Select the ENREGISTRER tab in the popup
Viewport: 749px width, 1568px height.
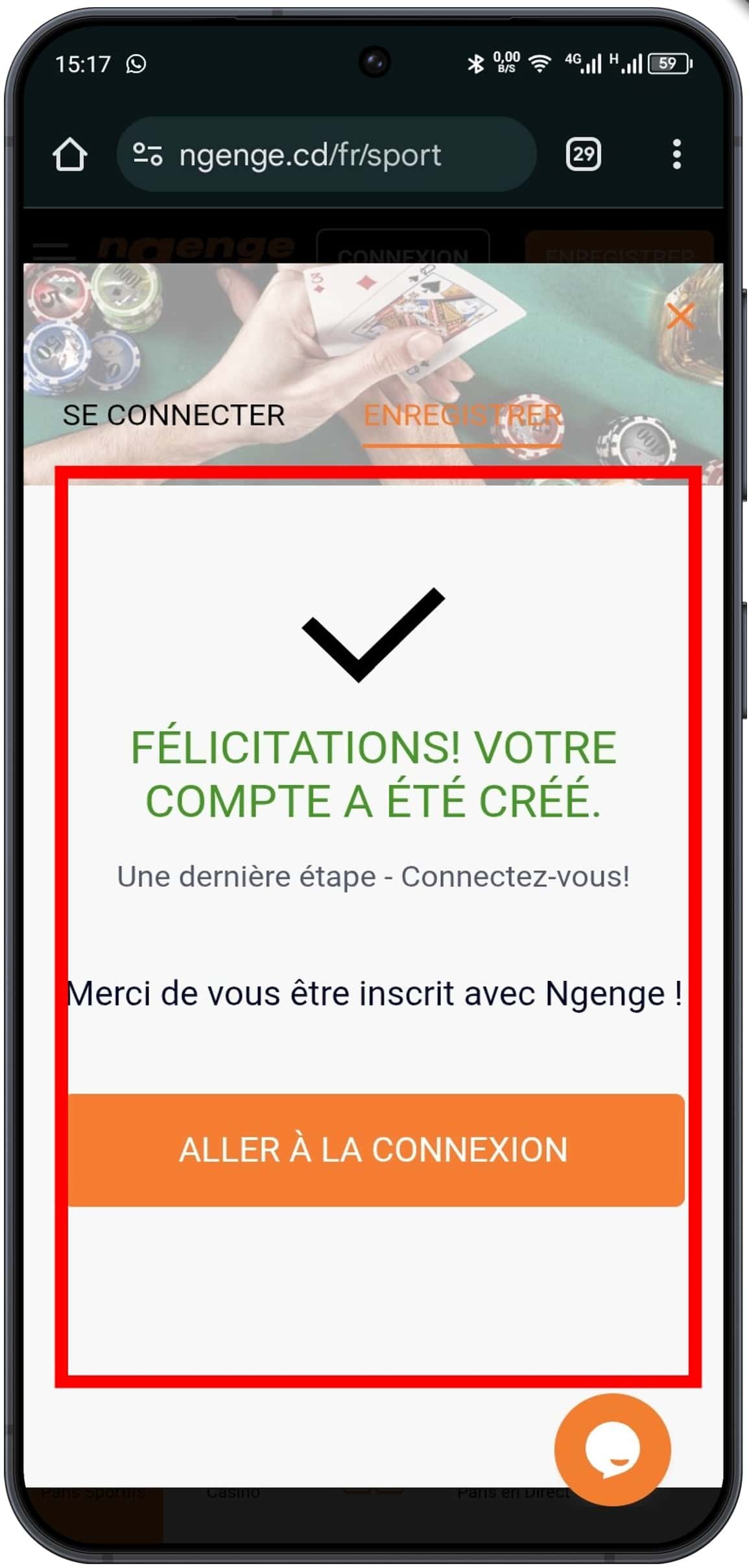tap(464, 413)
